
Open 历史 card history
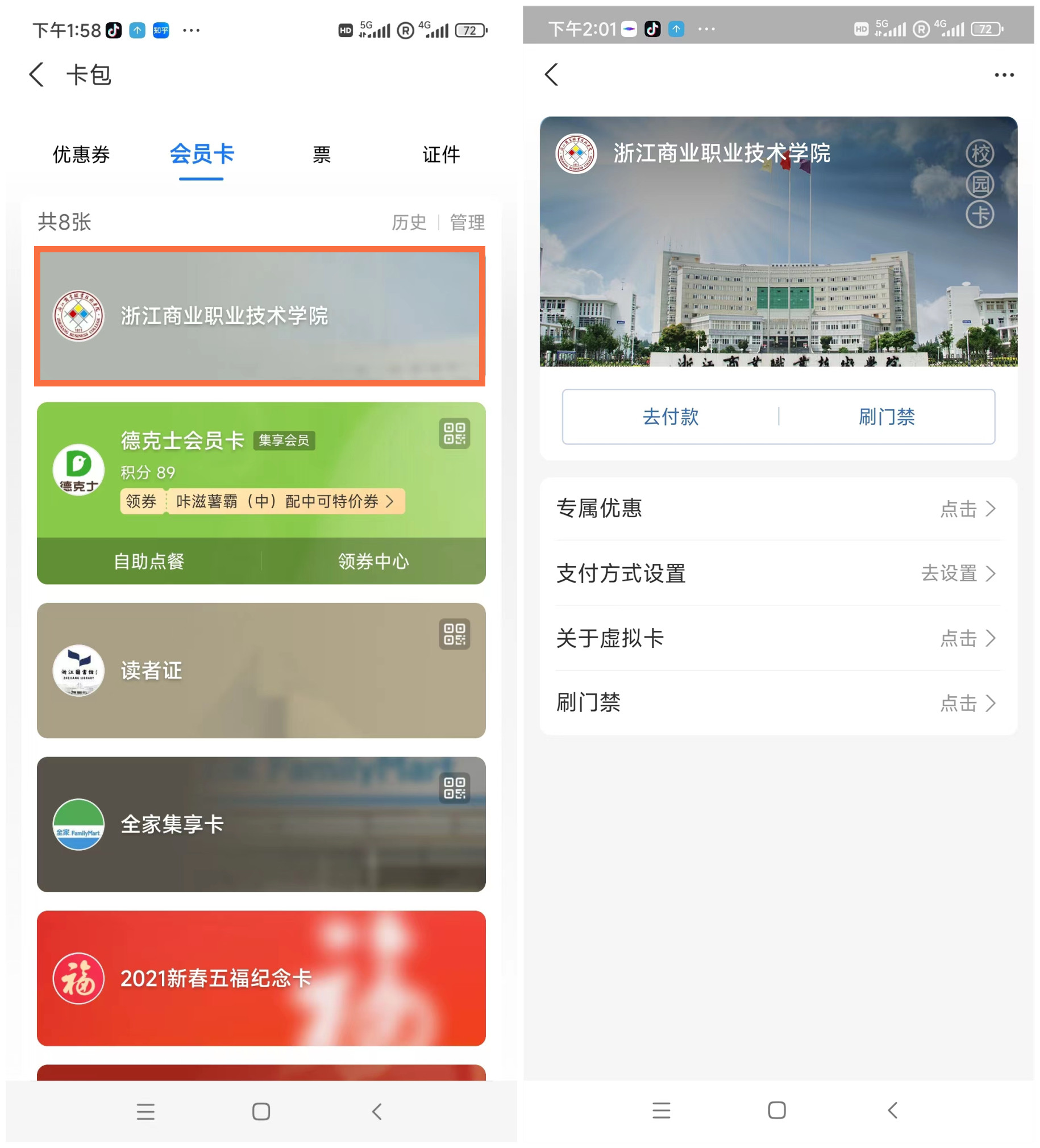coord(409,222)
